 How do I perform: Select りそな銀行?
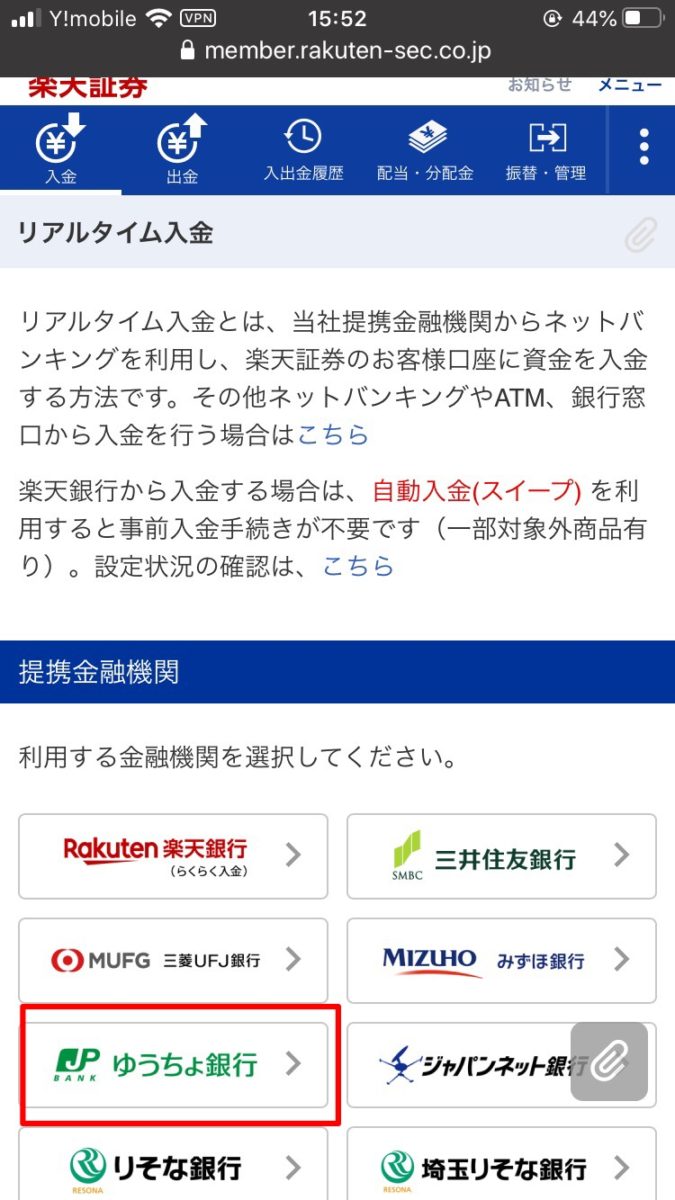click(x=173, y=1166)
